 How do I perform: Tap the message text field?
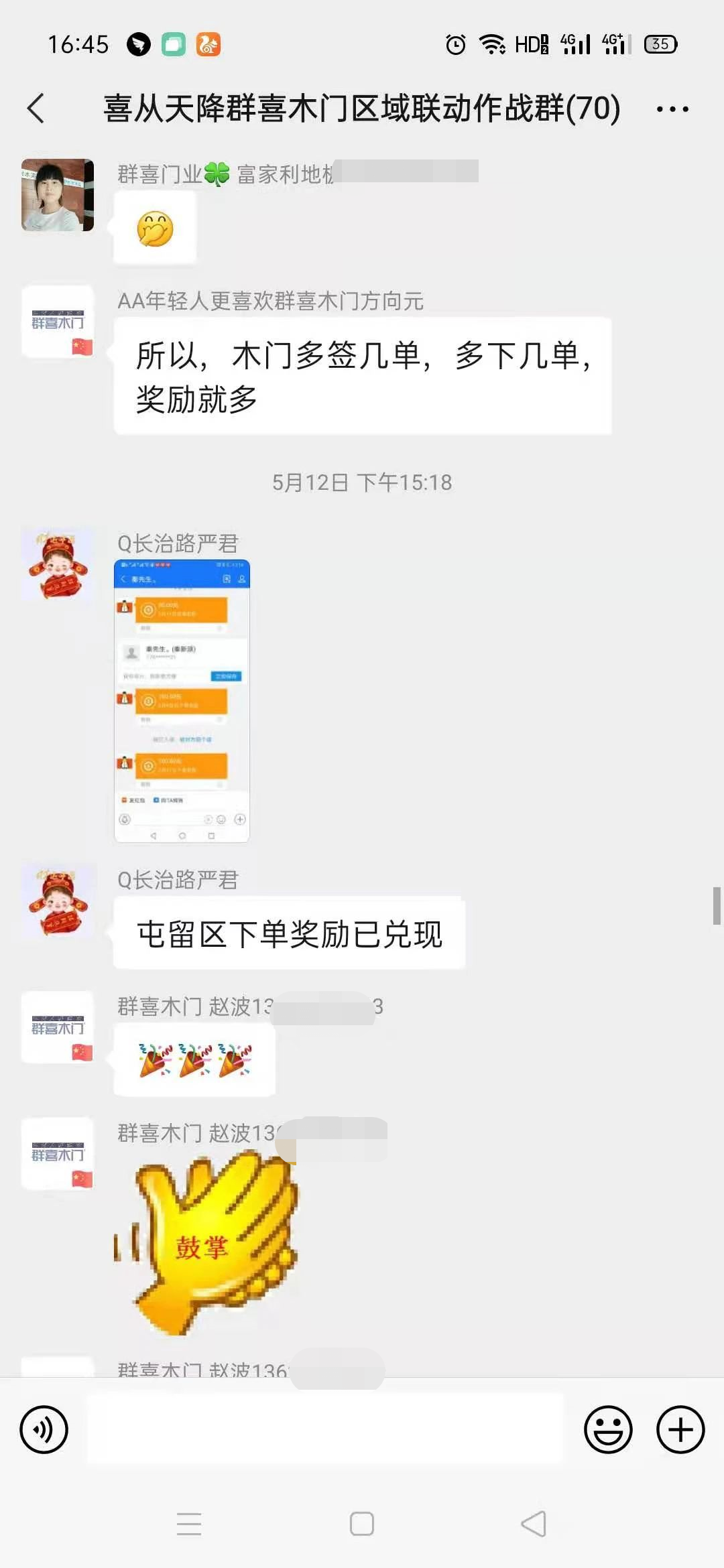point(326,1429)
